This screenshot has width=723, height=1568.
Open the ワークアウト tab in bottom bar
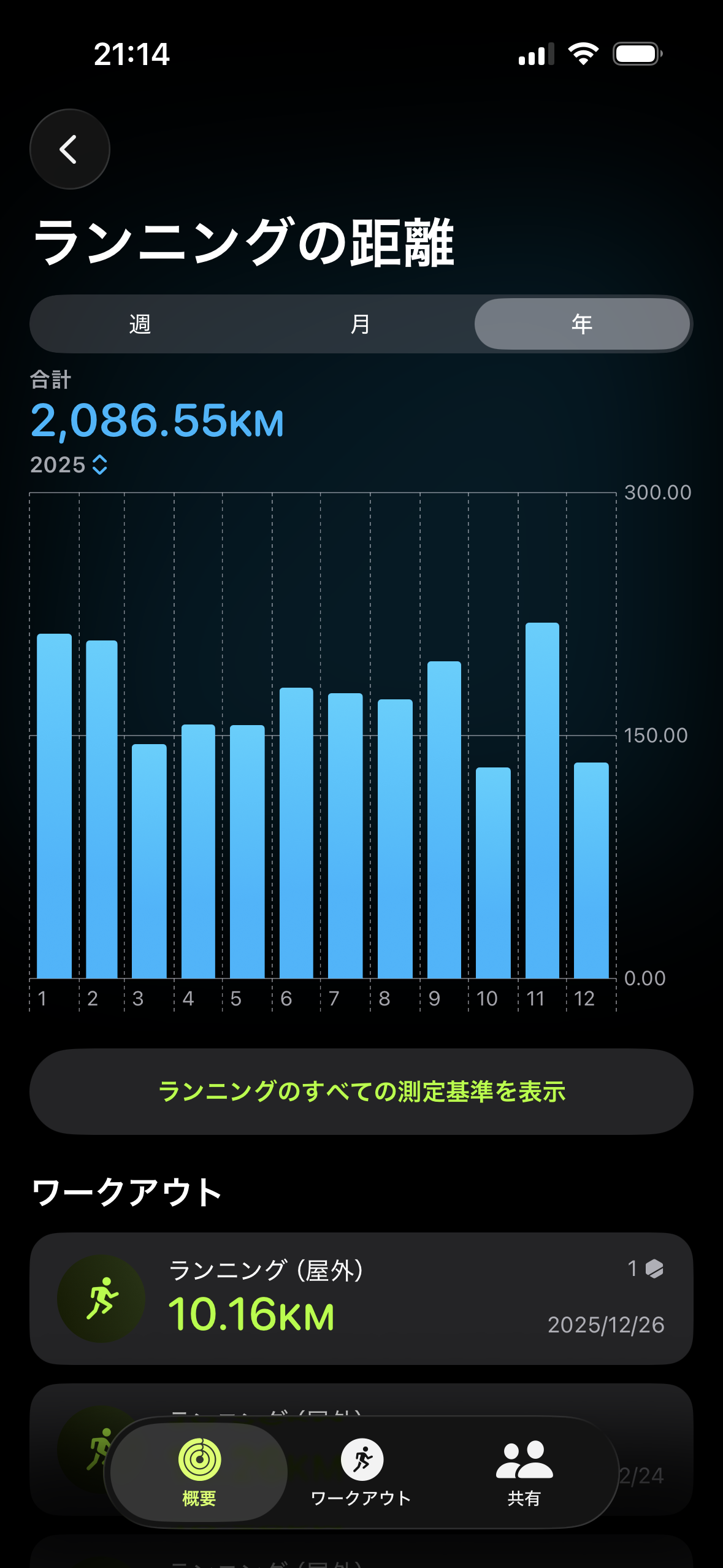coord(361,1471)
